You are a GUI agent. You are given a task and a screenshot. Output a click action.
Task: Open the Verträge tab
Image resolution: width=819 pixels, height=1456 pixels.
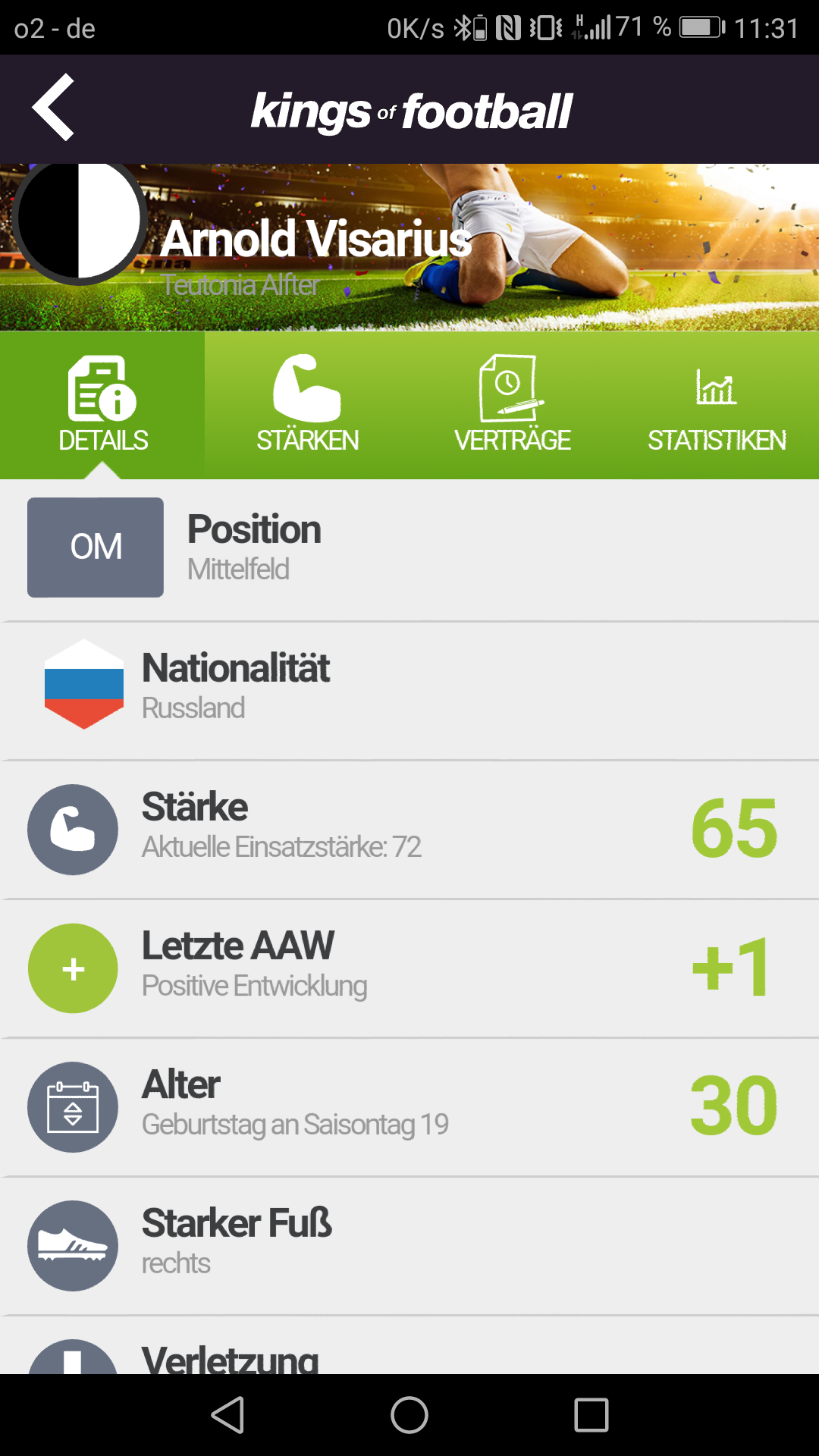[x=512, y=406]
